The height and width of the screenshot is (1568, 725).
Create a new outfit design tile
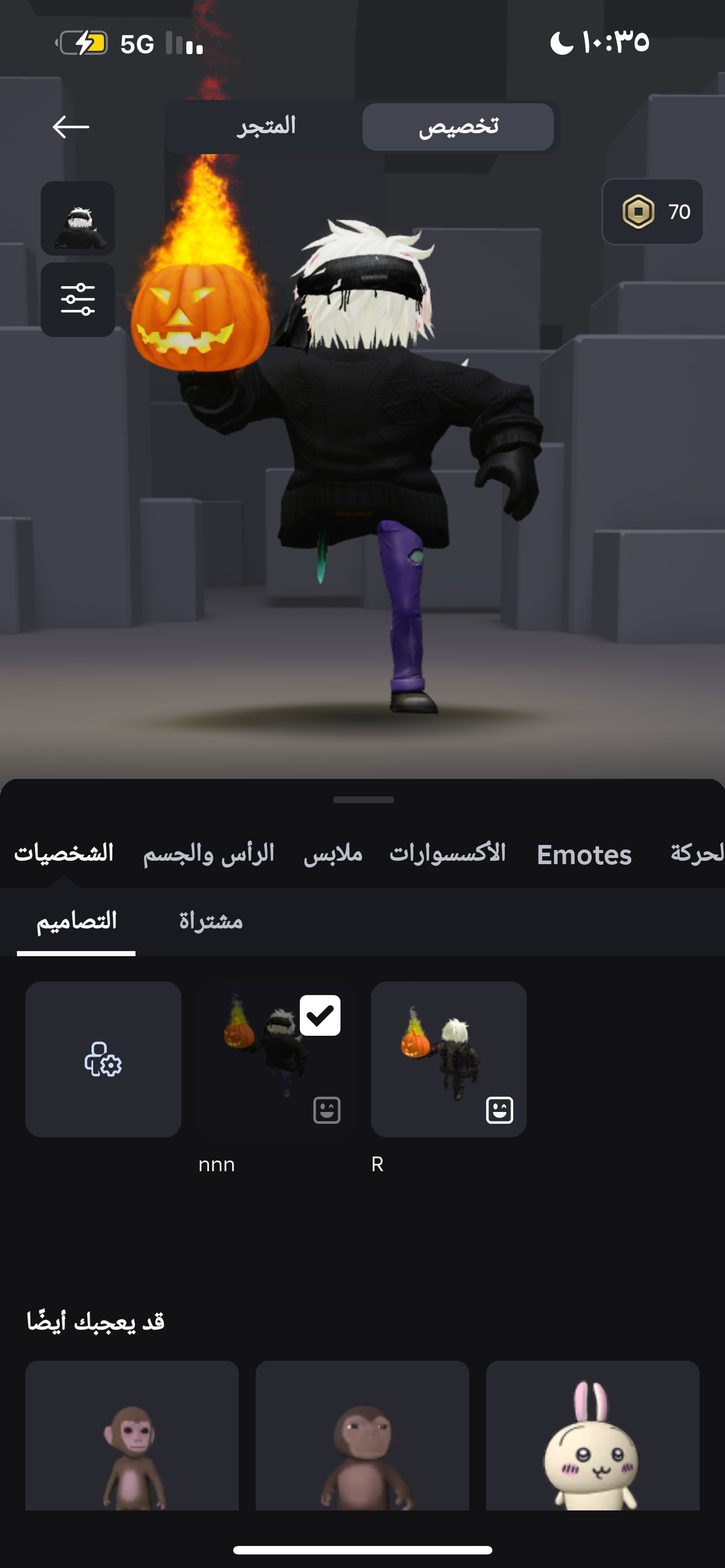pyautogui.click(x=103, y=1059)
